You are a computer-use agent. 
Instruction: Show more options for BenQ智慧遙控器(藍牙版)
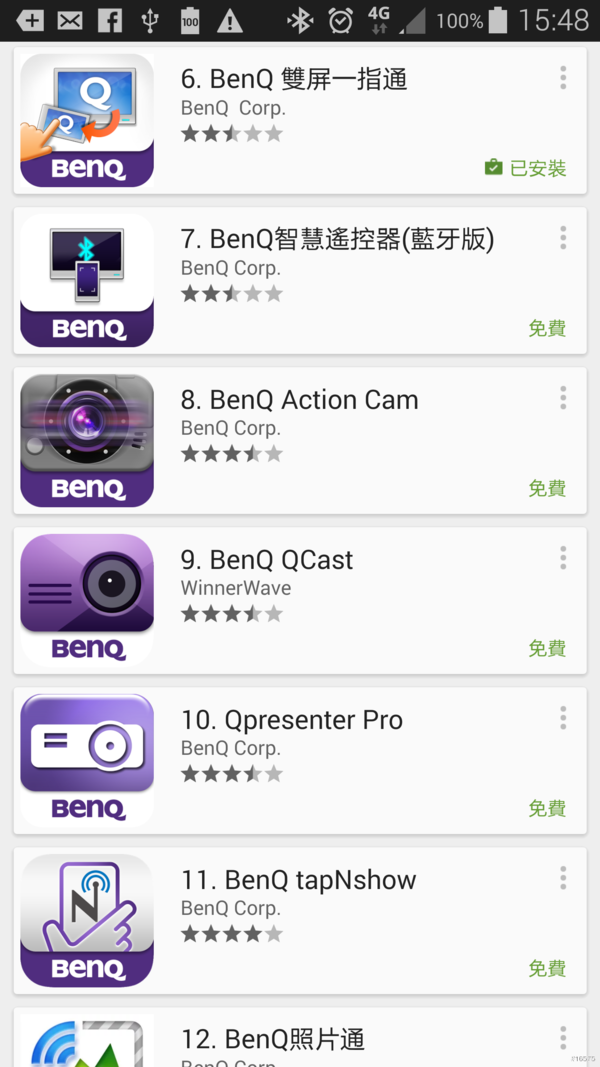(563, 238)
